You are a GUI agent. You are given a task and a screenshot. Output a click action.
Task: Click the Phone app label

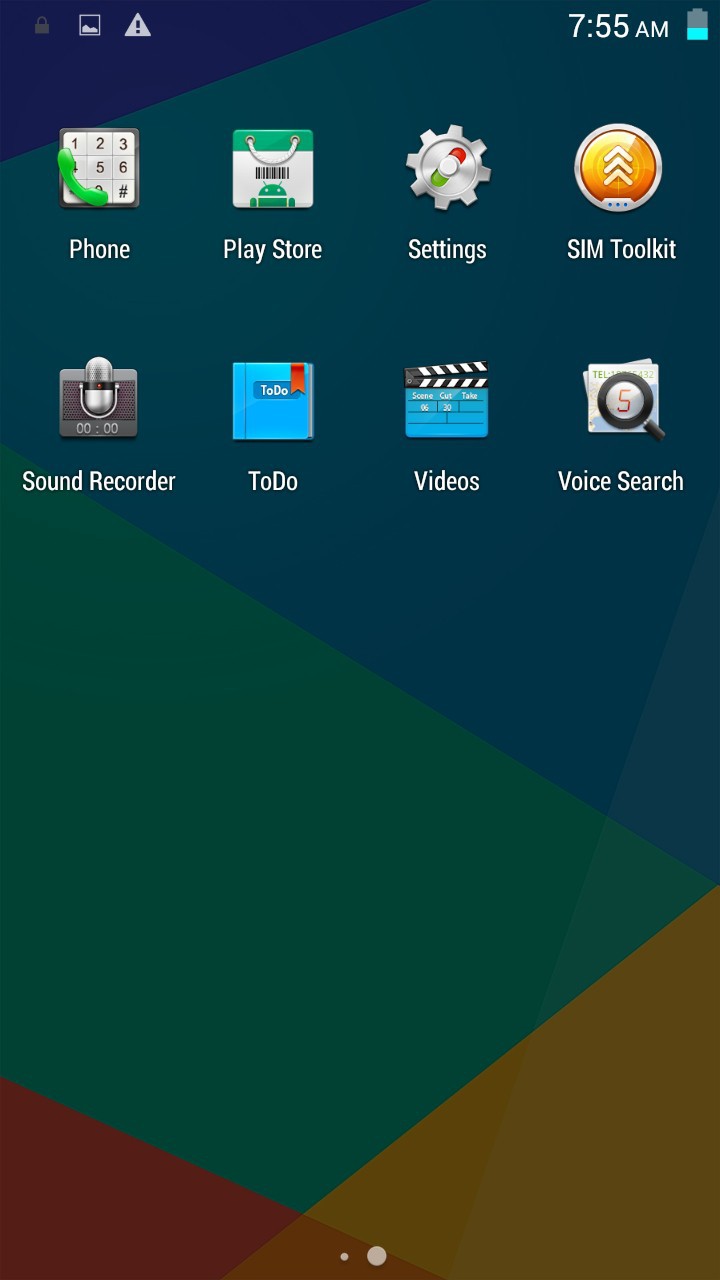[x=99, y=249]
